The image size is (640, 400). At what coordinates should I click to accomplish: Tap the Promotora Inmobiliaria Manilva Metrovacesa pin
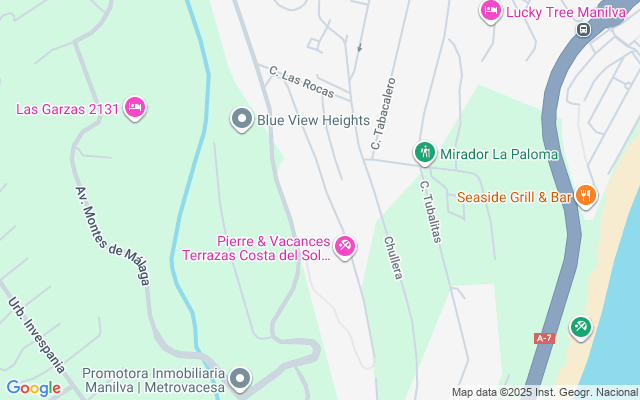pyautogui.click(x=239, y=379)
